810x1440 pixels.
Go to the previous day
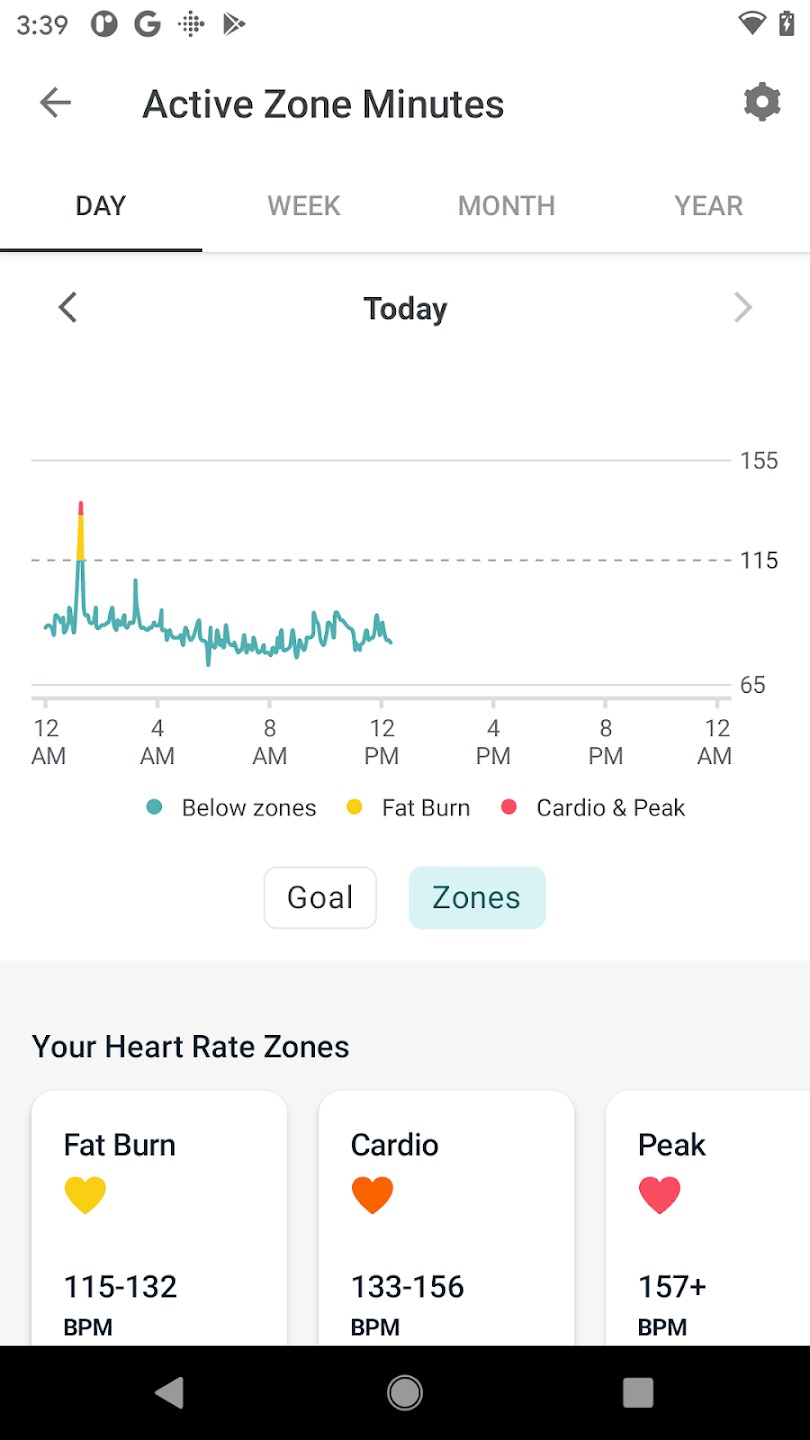tap(67, 308)
